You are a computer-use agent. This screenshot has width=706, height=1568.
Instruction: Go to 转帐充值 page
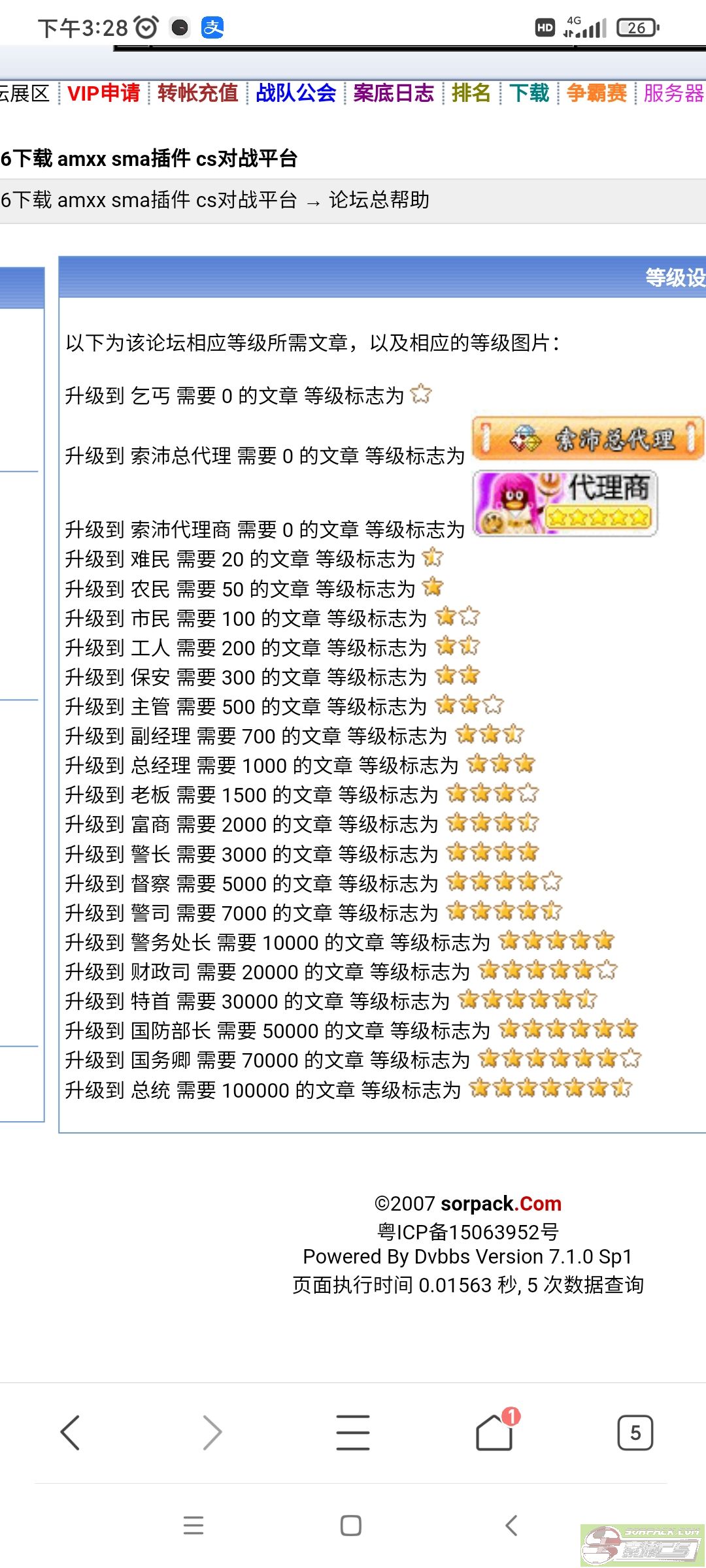[197, 93]
